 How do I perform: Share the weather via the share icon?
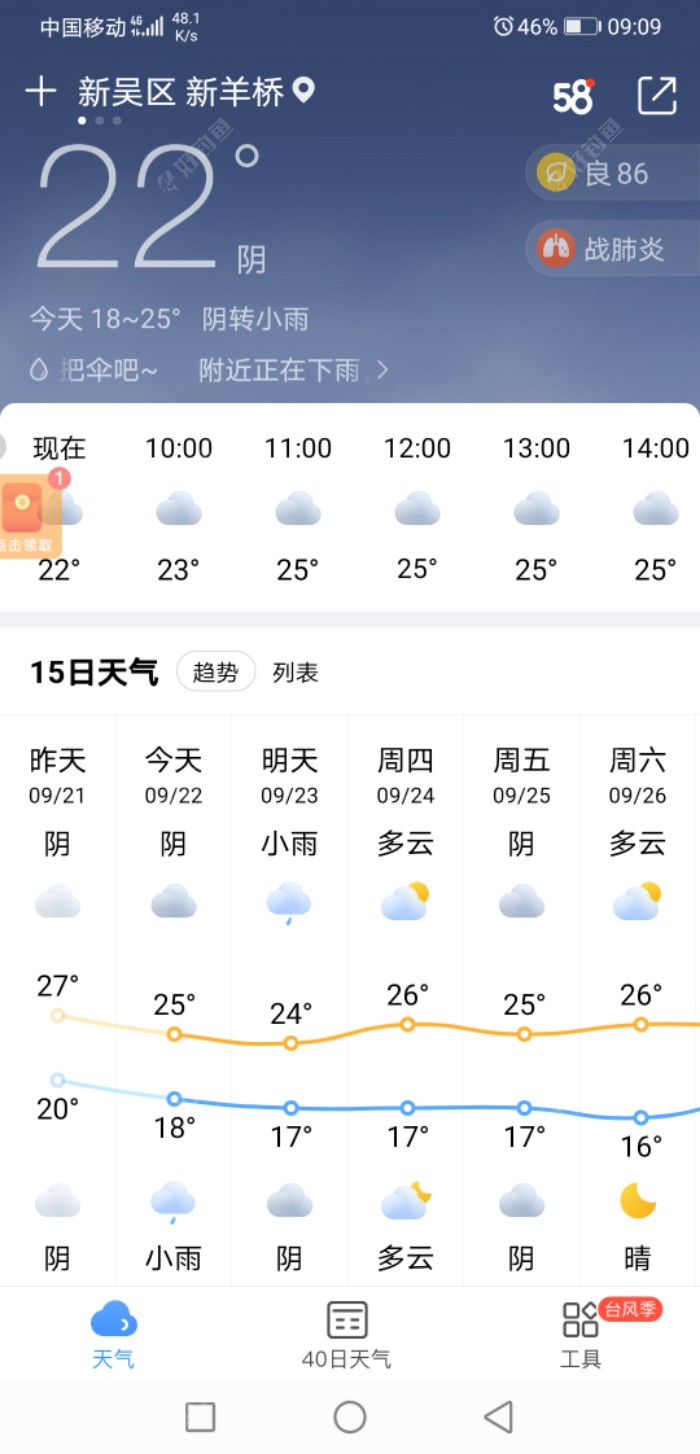657,95
